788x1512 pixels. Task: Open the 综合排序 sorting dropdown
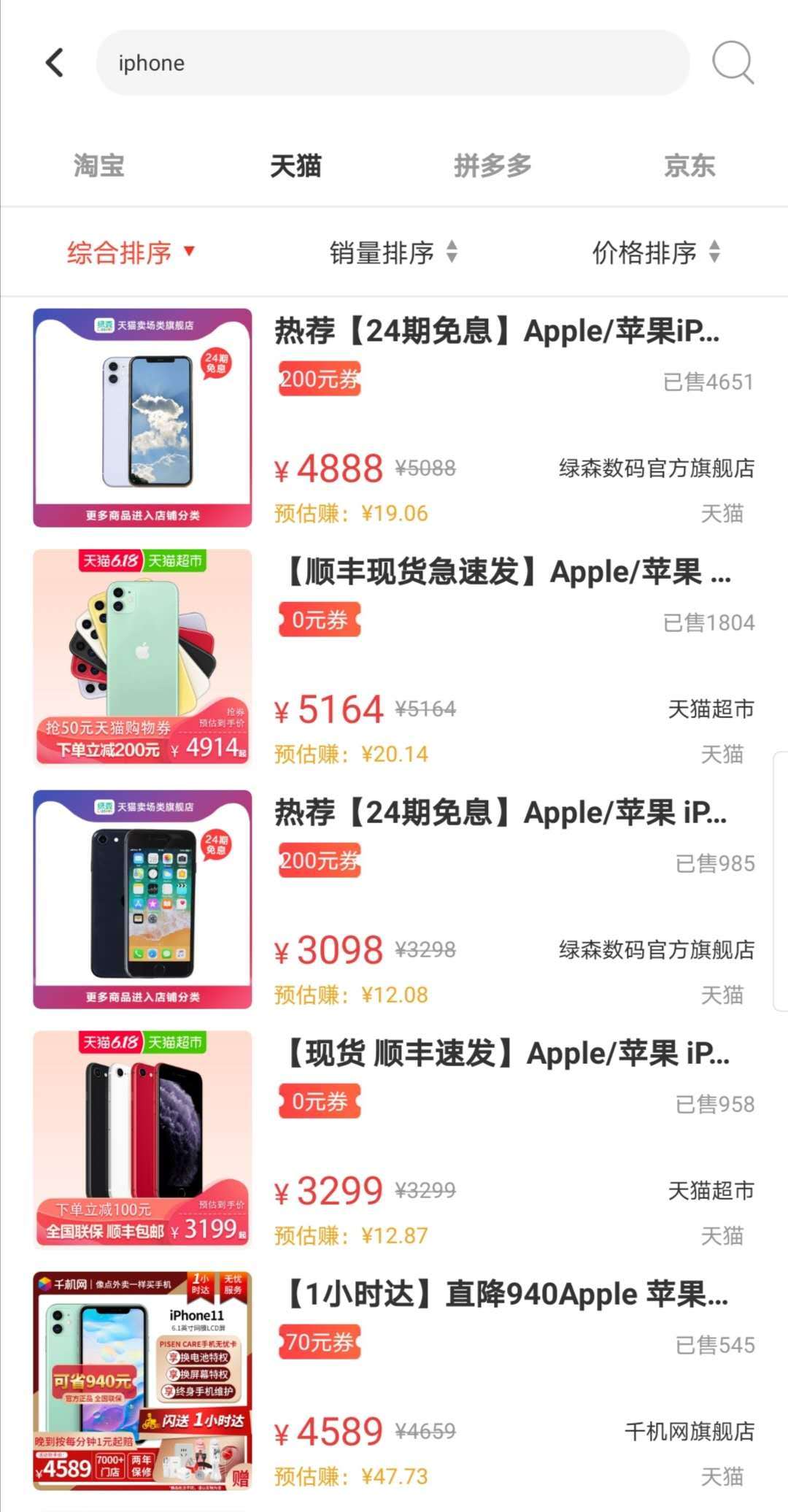tap(131, 252)
